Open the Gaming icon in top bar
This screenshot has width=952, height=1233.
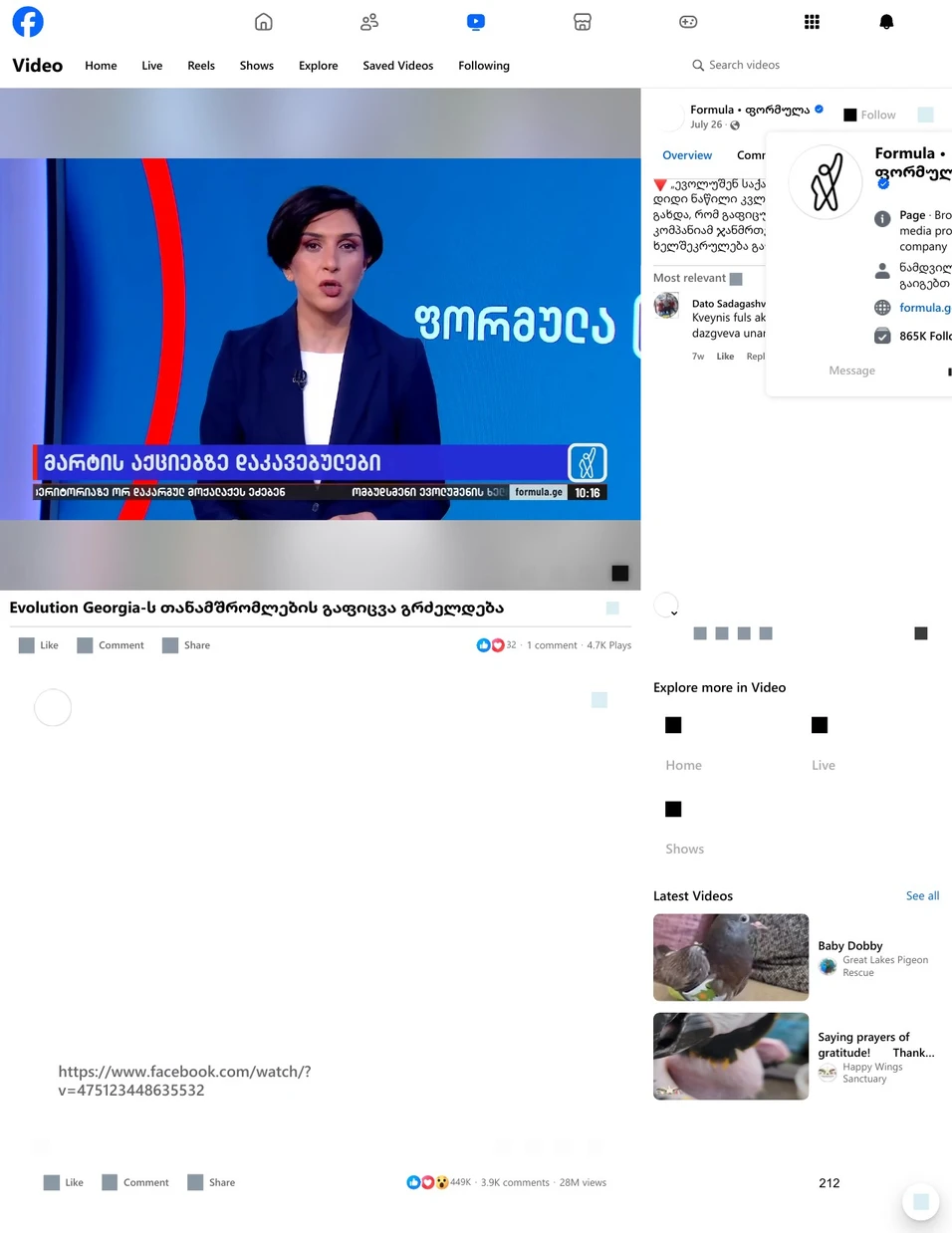pos(688,22)
